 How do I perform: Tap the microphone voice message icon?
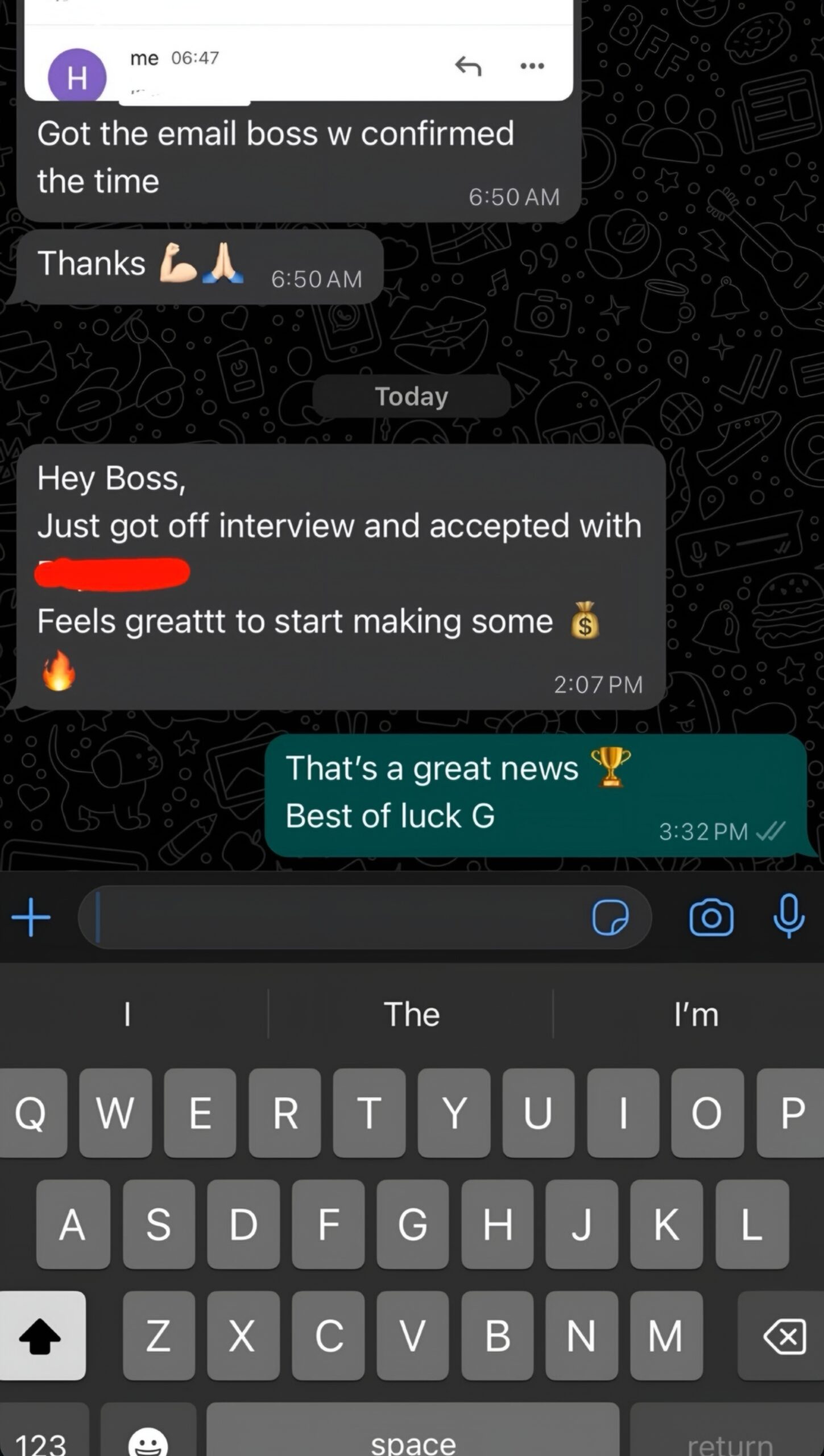789,916
